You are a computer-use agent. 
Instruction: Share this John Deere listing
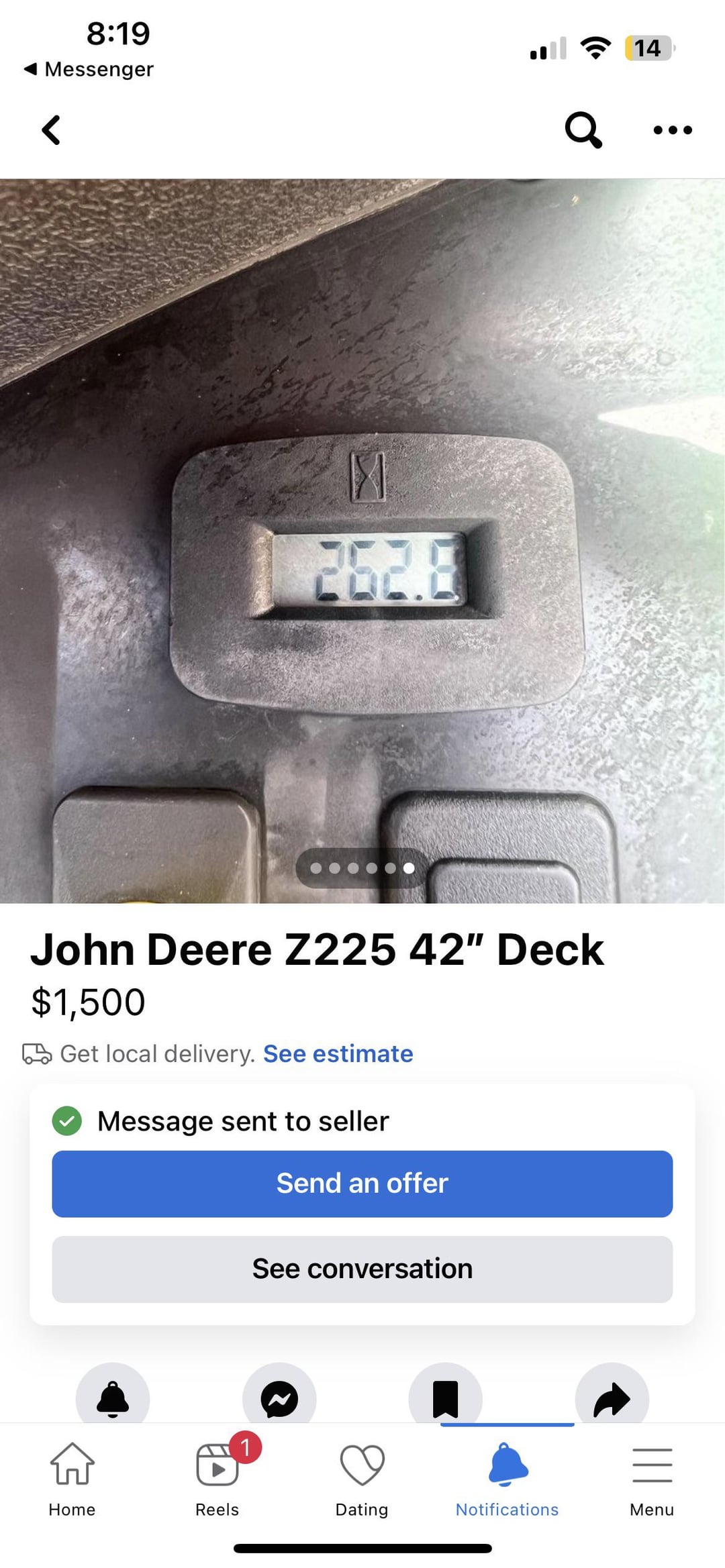coord(612,1398)
